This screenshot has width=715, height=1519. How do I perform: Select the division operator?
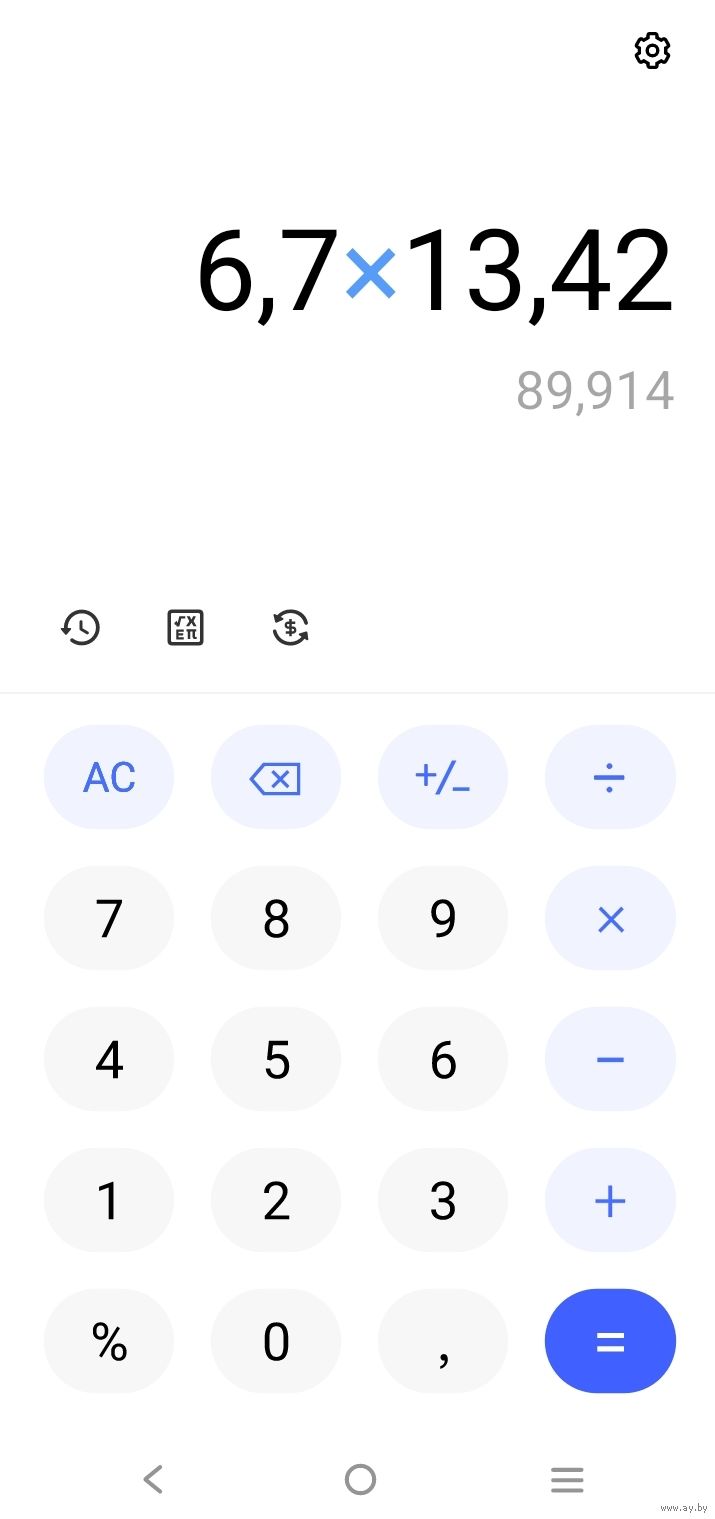(610, 777)
